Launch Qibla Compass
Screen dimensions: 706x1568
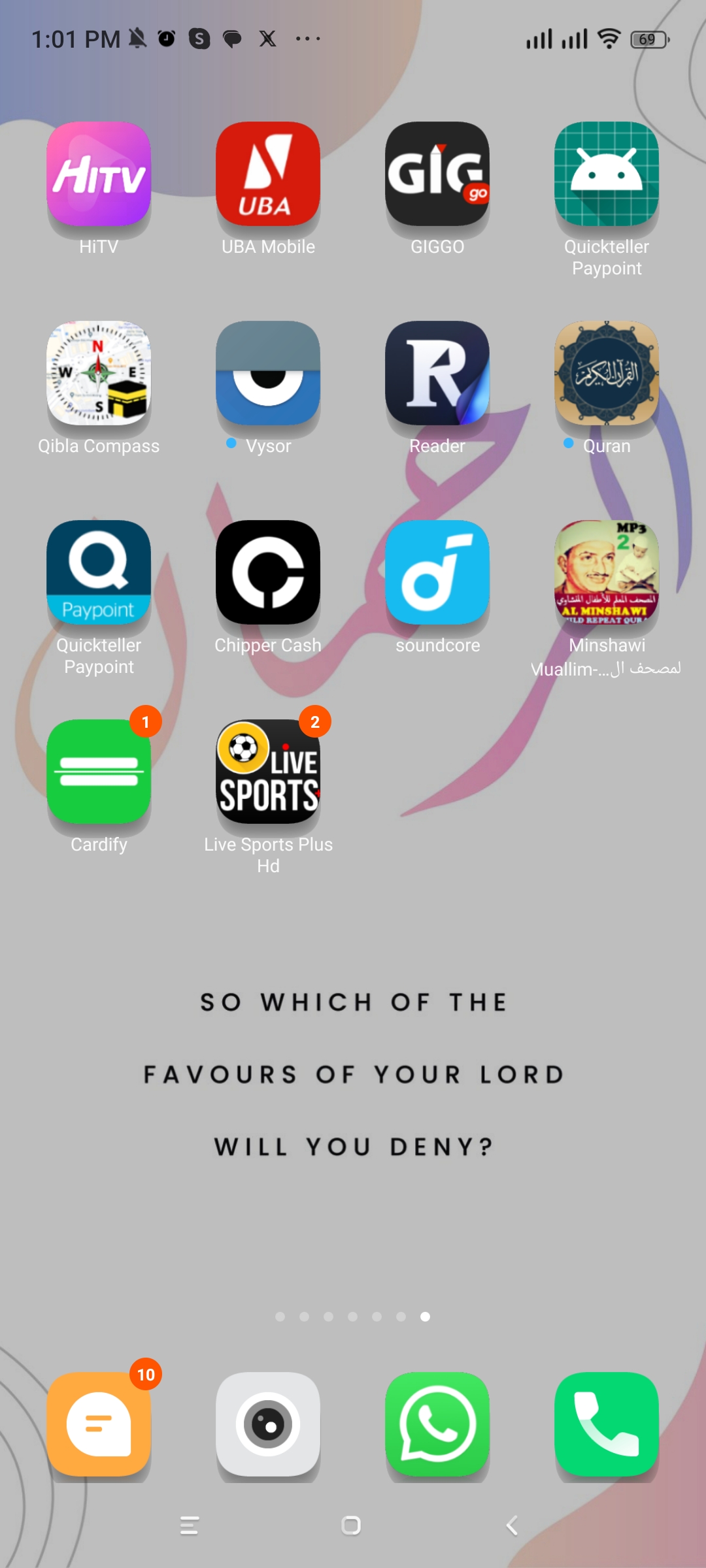pyautogui.click(x=99, y=373)
